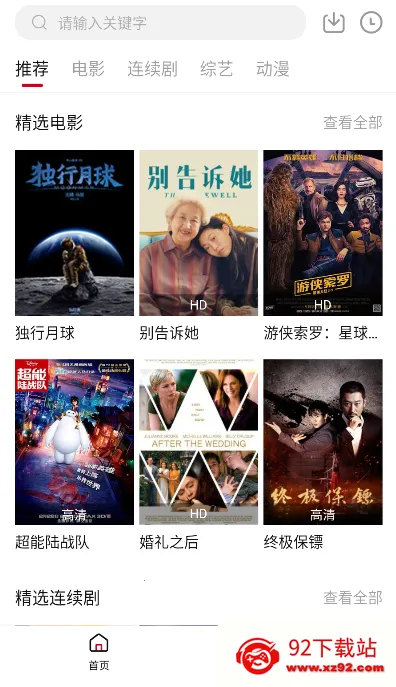Tap the keyword search box
This screenshot has width=396, height=687.
point(160,22)
